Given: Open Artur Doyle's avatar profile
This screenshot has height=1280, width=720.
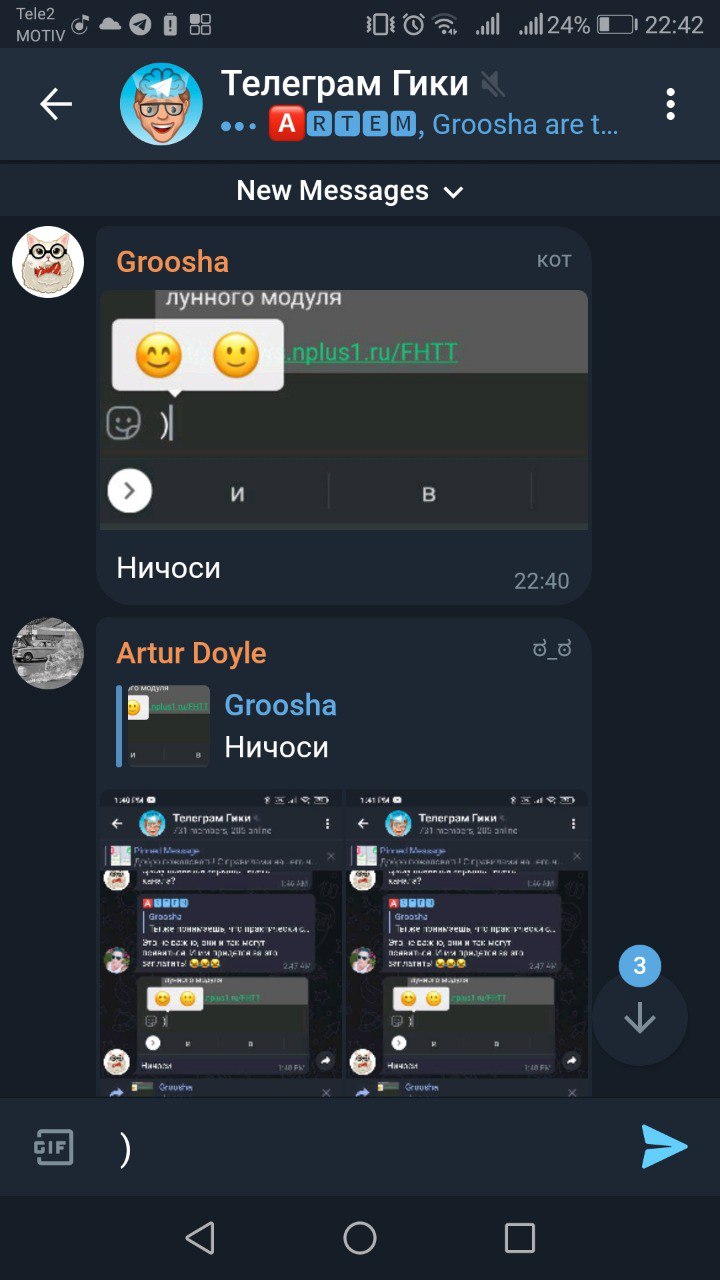Looking at the screenshot, I should pyautogui.click(x=47, y=653).
